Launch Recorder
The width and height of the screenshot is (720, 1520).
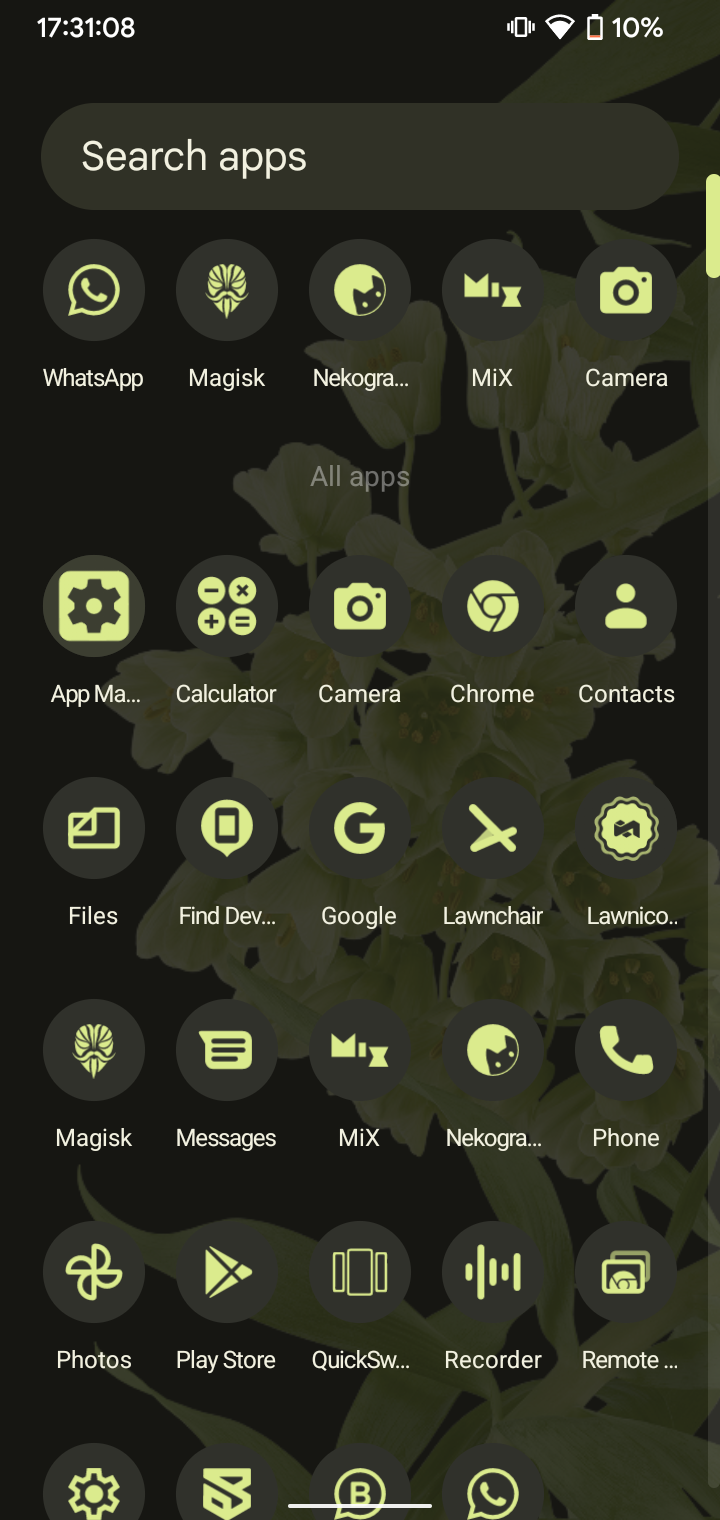[x=493, y=1272]
